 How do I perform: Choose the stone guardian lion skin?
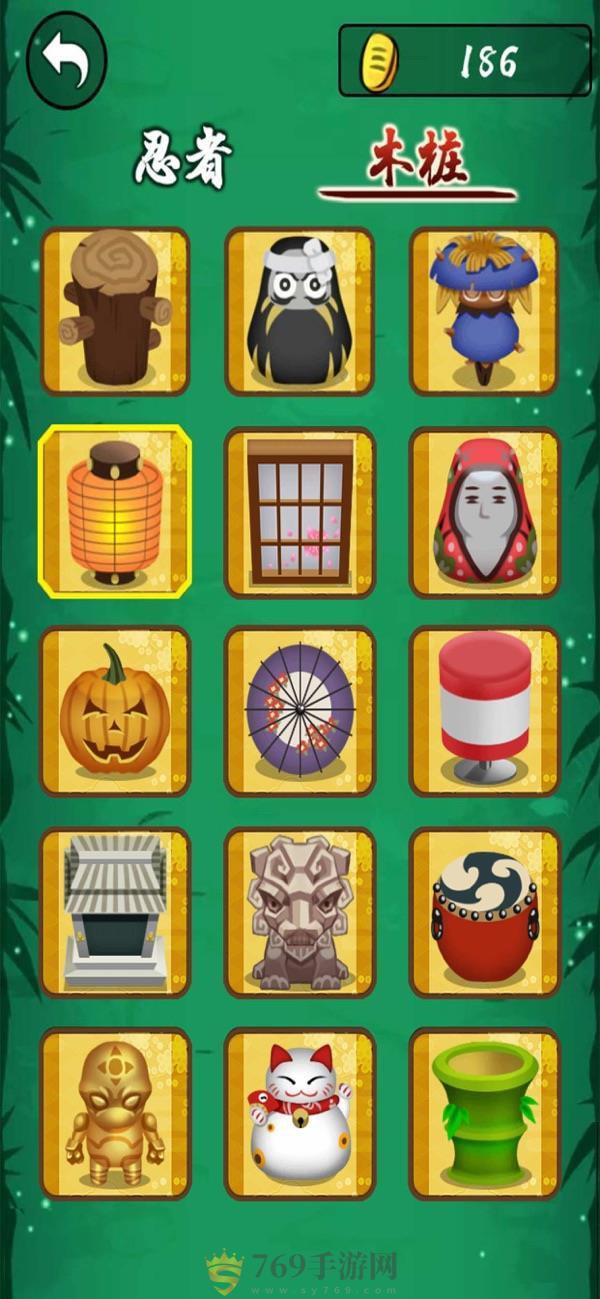(299, 912)
